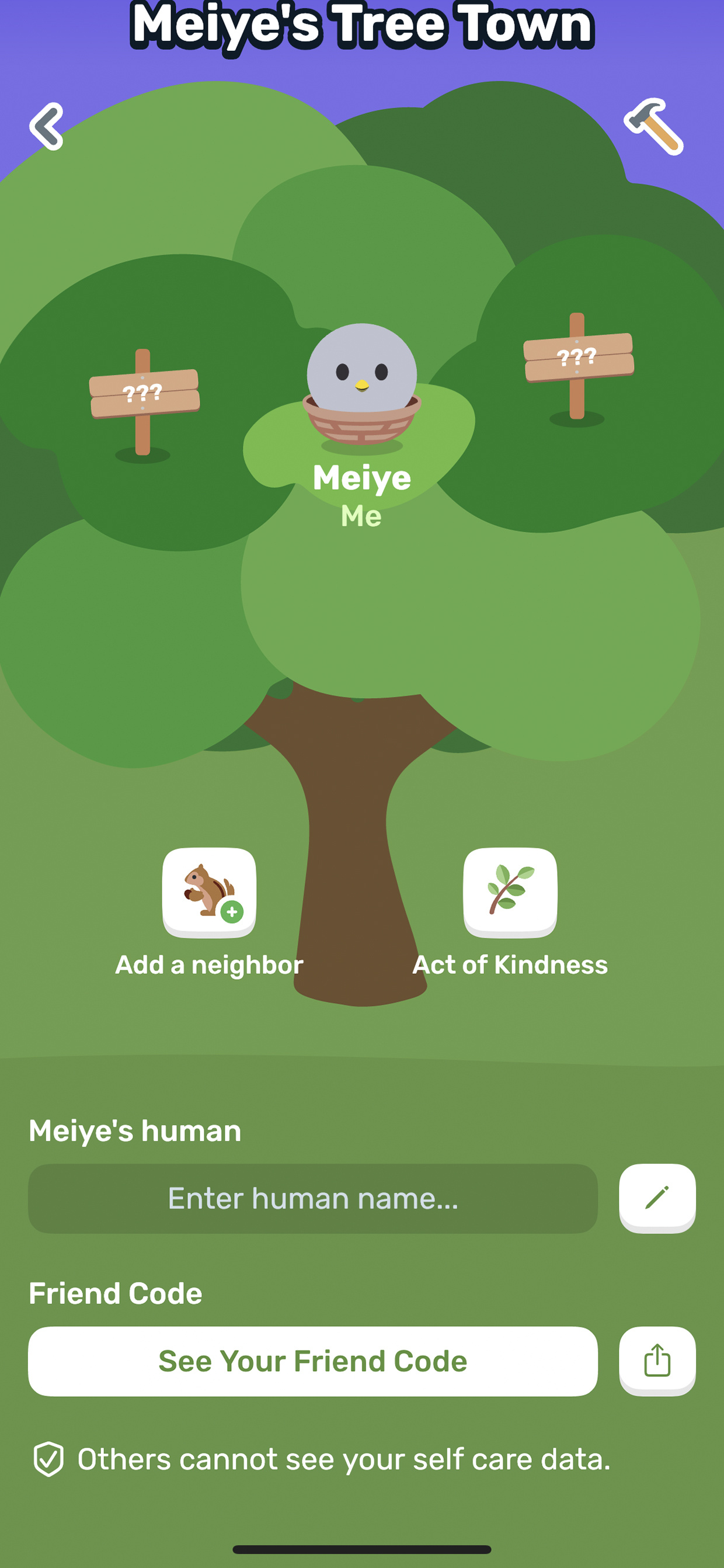The width and height of the screenshot is (724, 1568).
Task: Select Meiye the bird in the nest
Action: tap(362, 387)
